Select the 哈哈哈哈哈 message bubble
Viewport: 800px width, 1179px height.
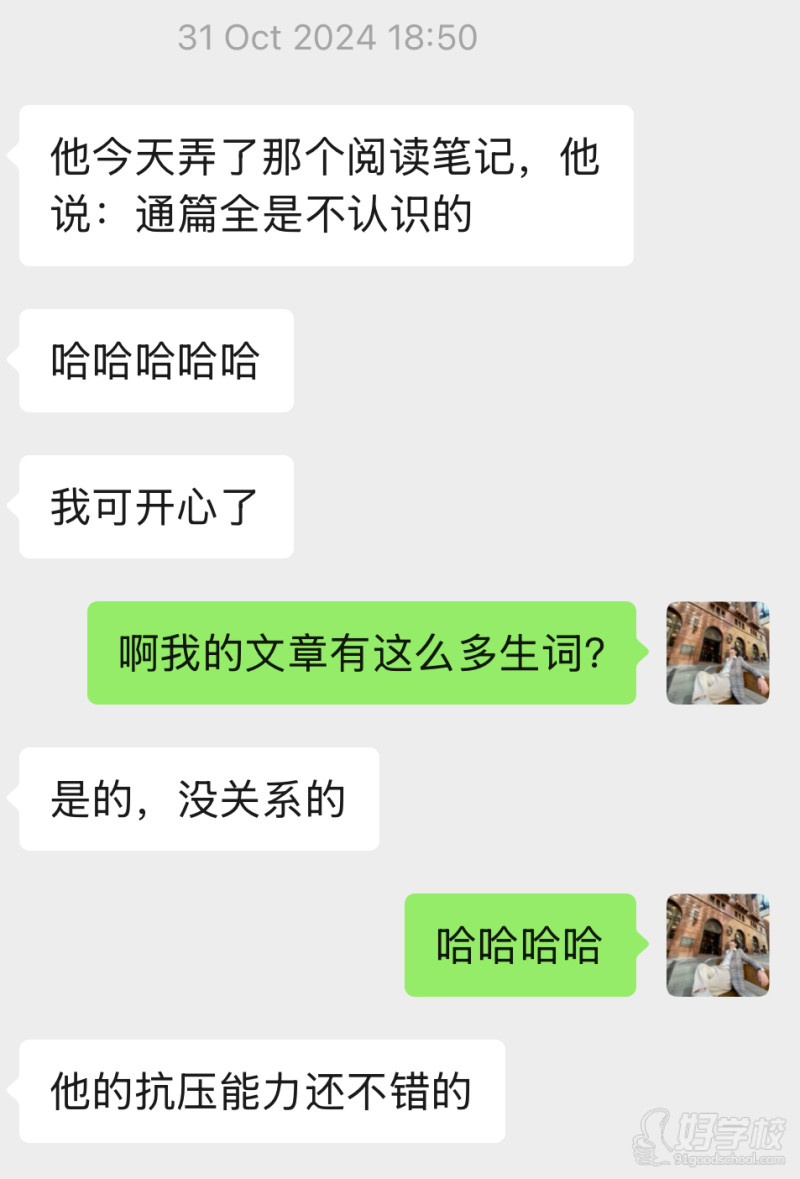(155, 360)
